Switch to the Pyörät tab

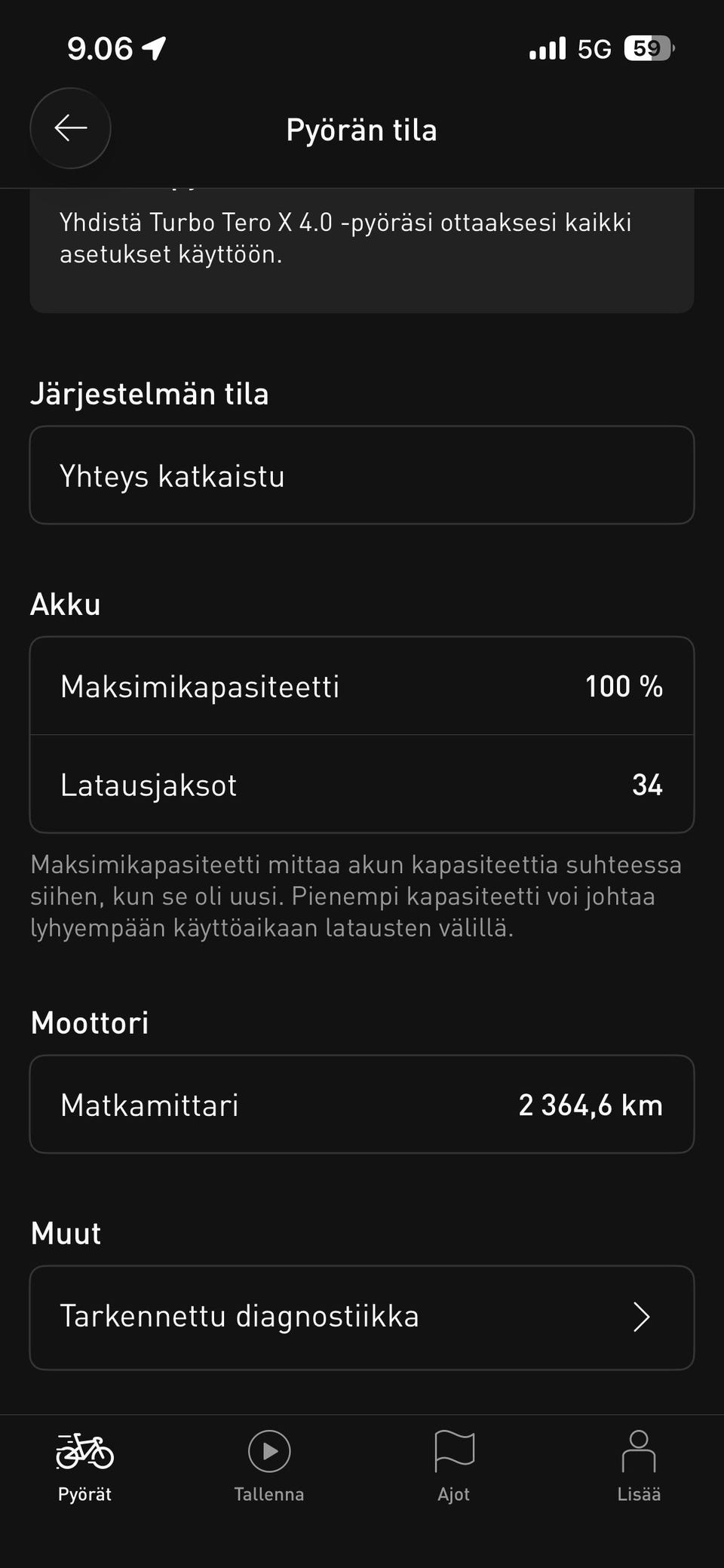(84, 1468)
